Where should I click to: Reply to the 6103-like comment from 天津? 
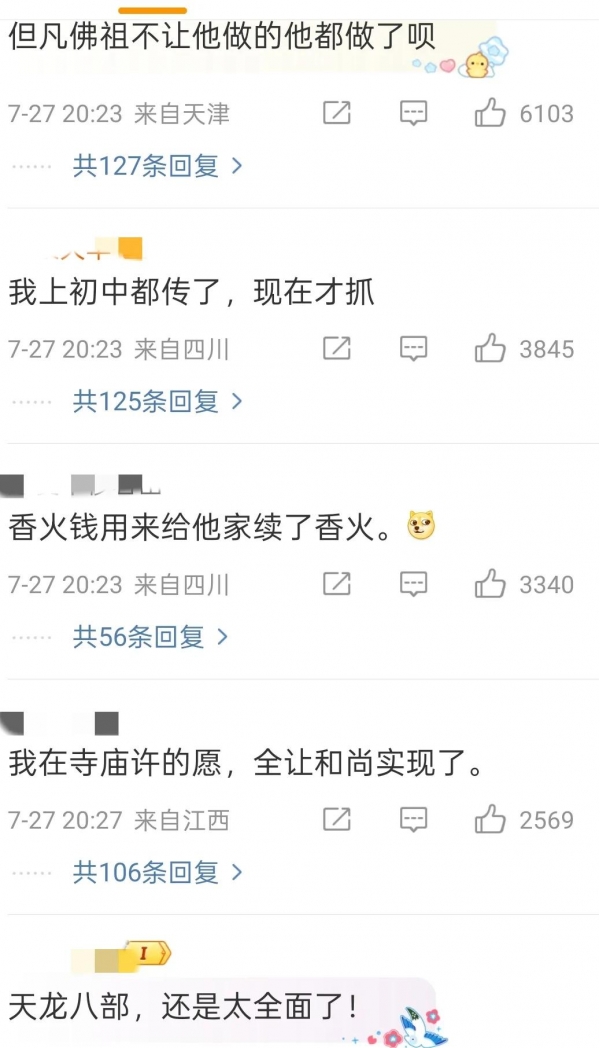tap(413, 114)
